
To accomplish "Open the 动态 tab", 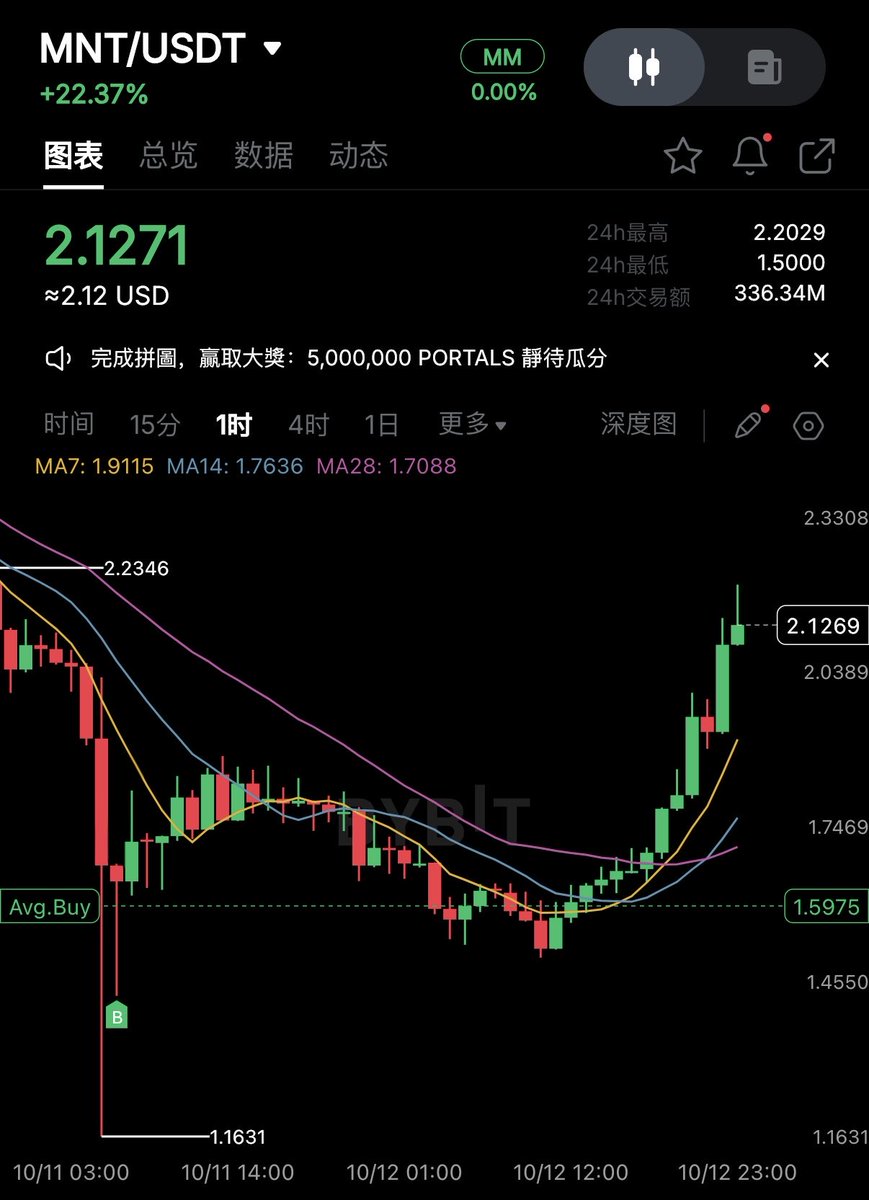I will click(358, 156).
